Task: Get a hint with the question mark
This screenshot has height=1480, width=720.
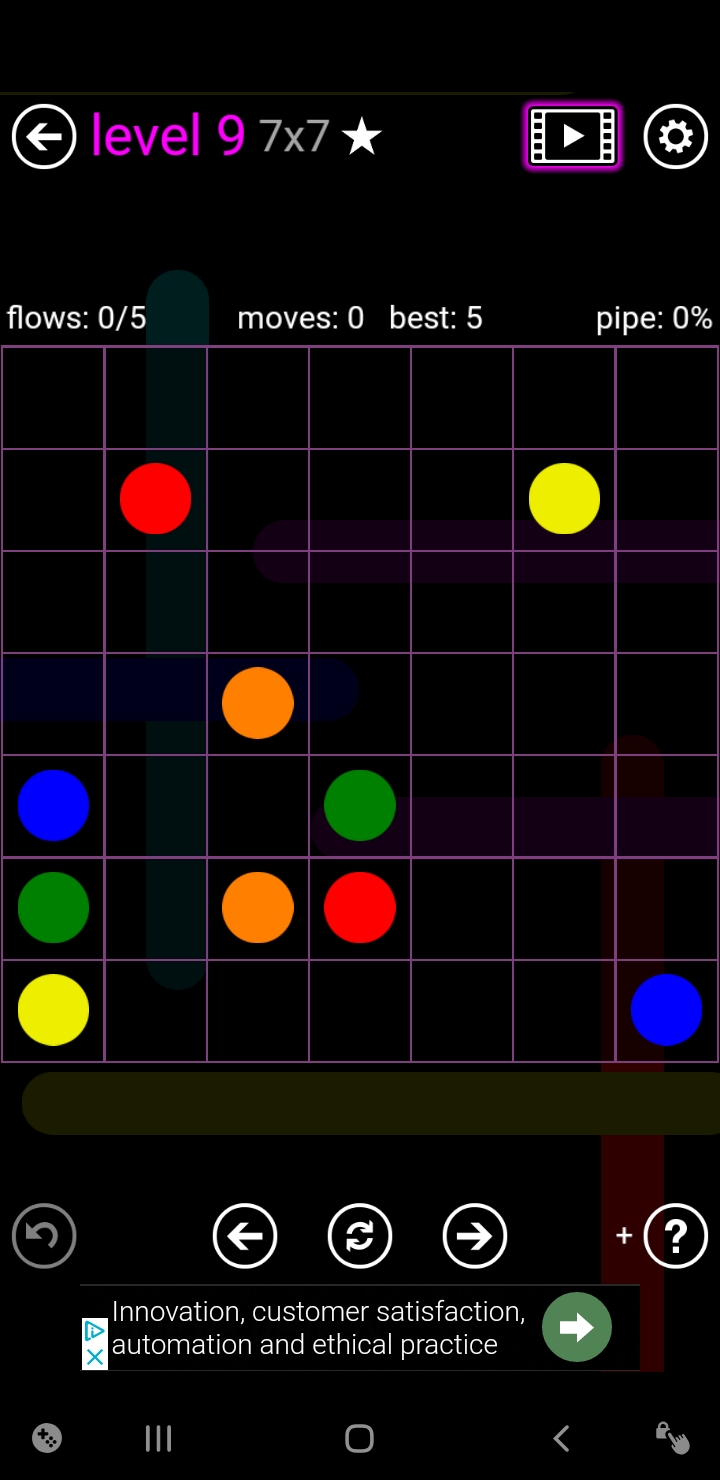Action: point(675,1236)
